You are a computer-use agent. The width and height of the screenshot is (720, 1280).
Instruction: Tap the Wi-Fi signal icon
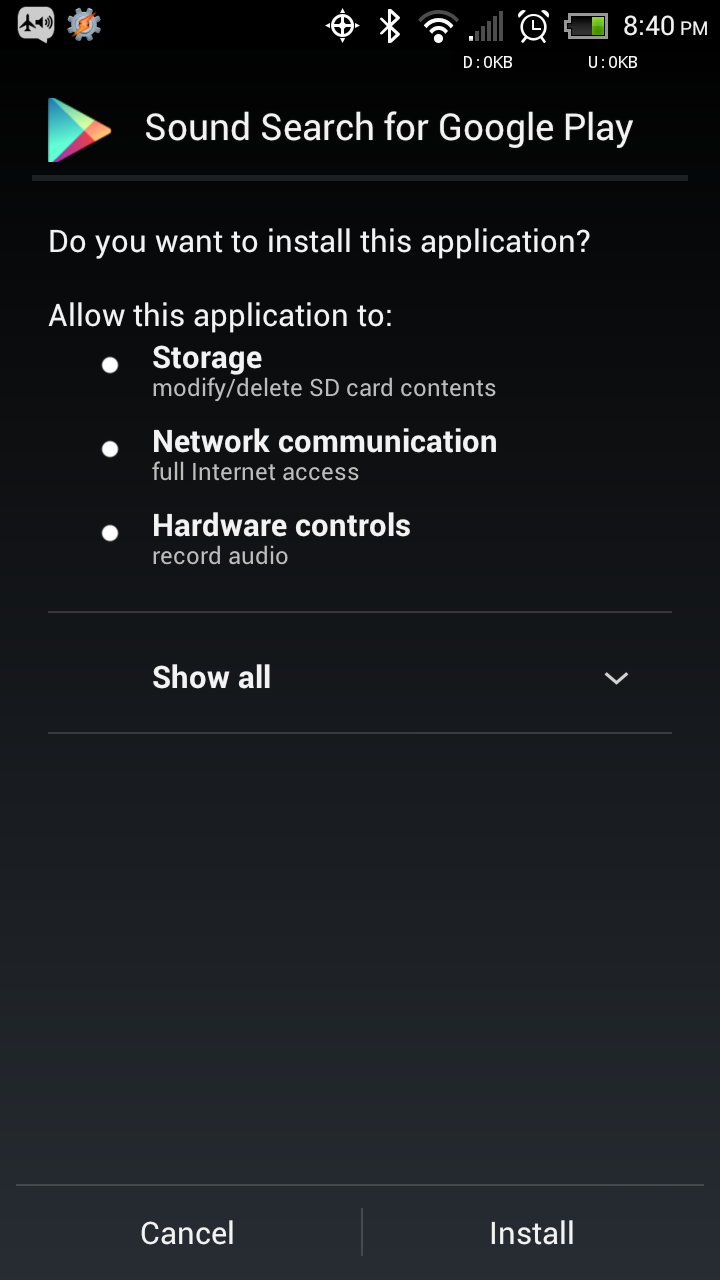tap(438, 26)
